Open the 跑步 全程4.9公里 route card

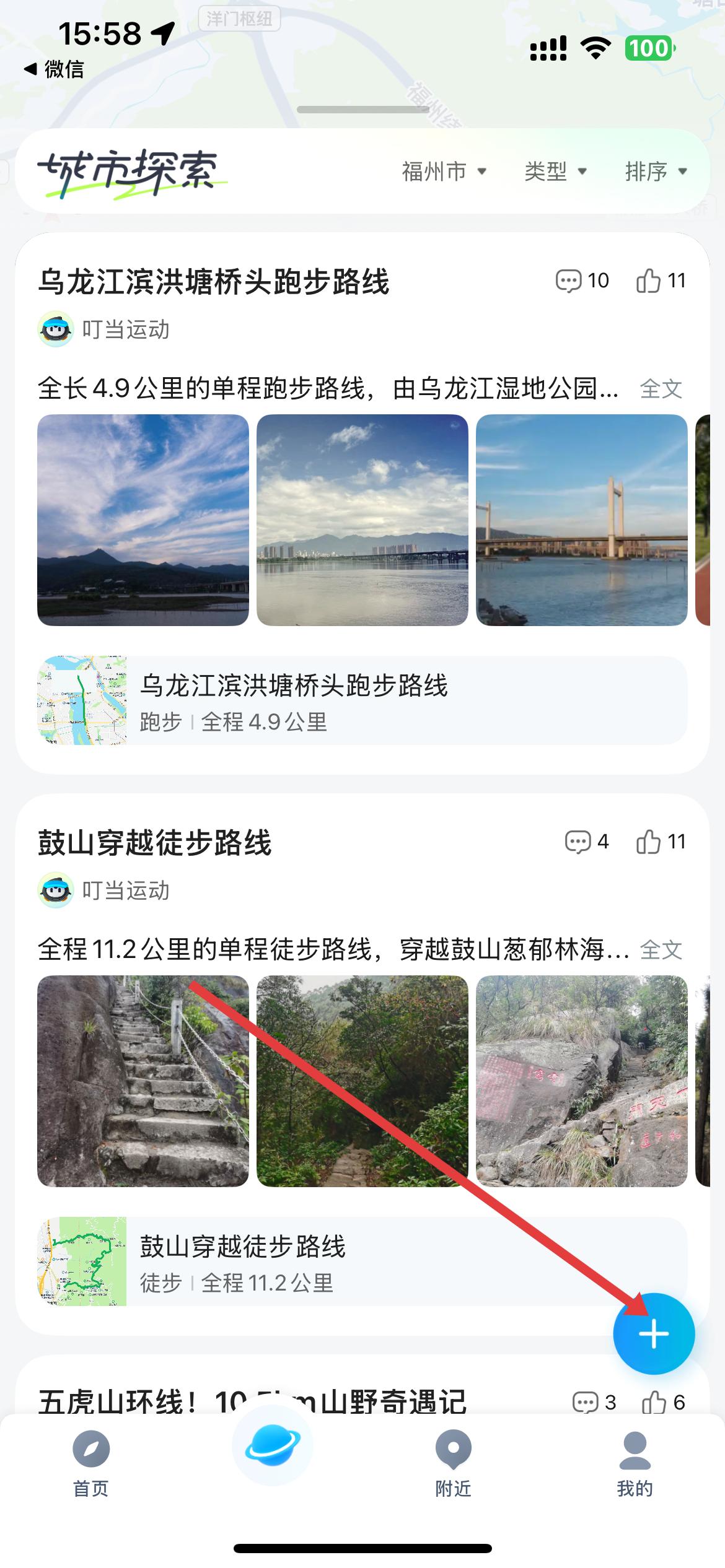pyautogui.click(x=362, y=700)
